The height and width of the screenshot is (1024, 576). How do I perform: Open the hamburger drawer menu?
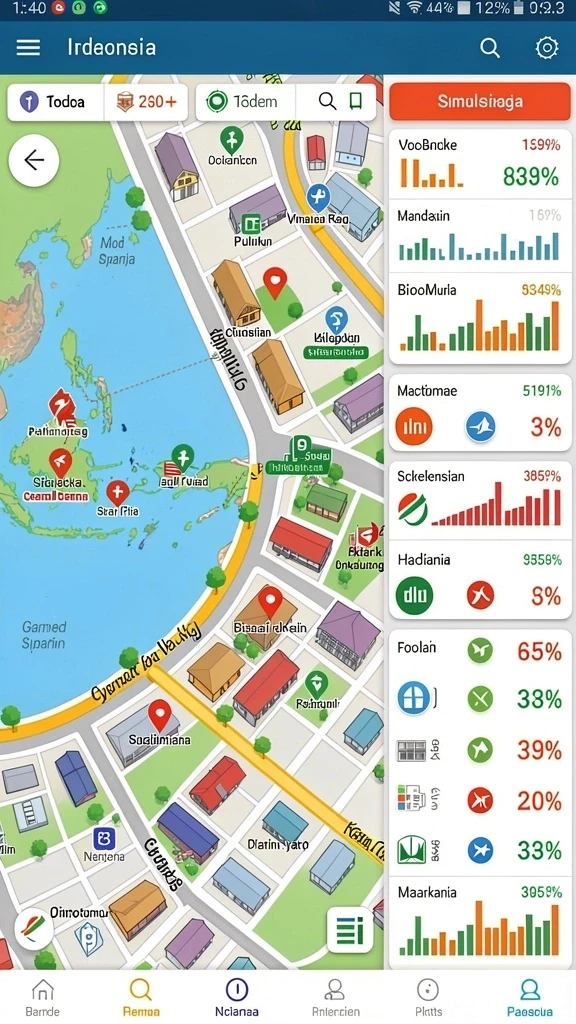point(28,48)
